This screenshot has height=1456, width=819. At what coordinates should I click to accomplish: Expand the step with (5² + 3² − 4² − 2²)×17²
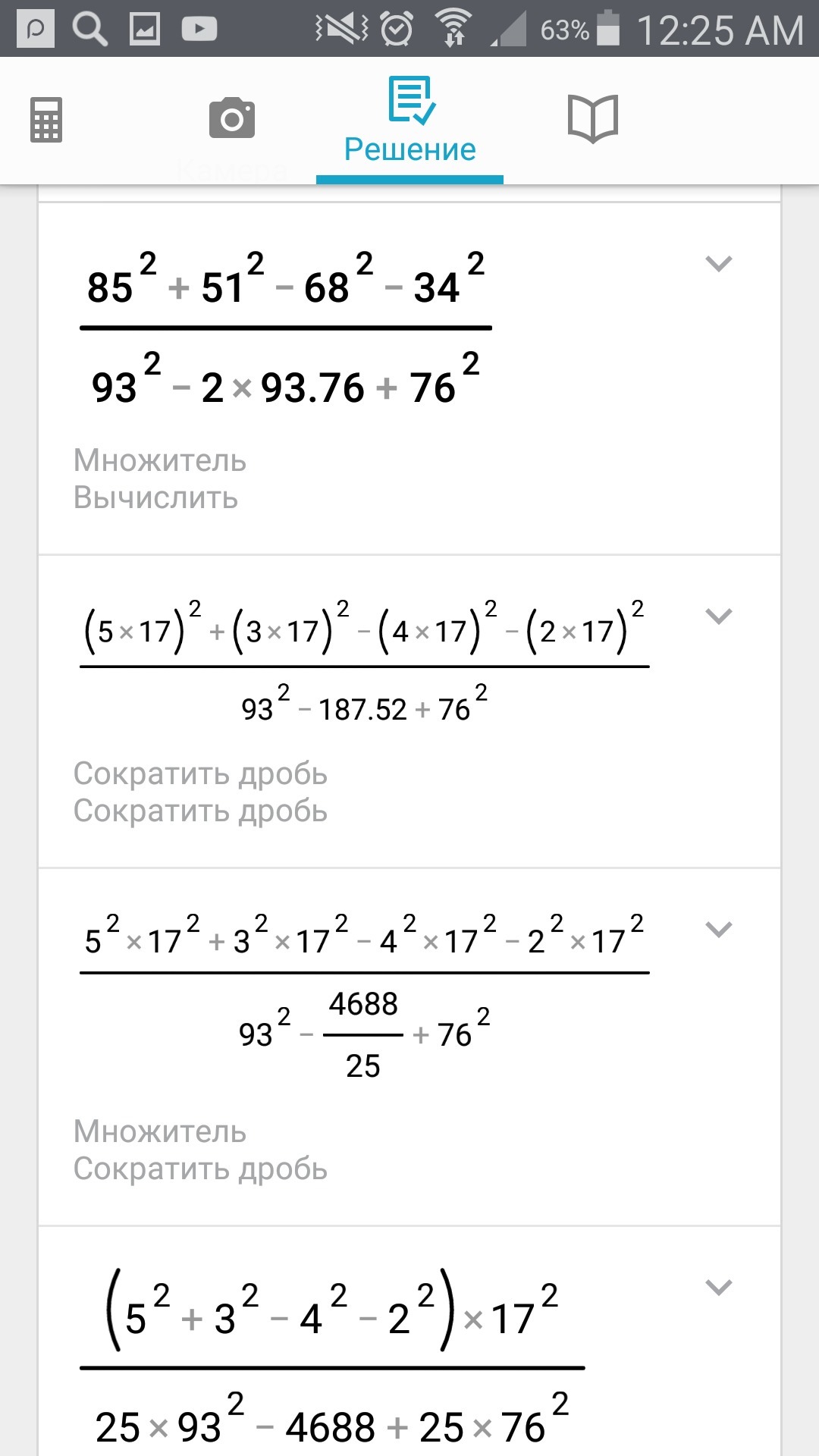pos(718,1287)
